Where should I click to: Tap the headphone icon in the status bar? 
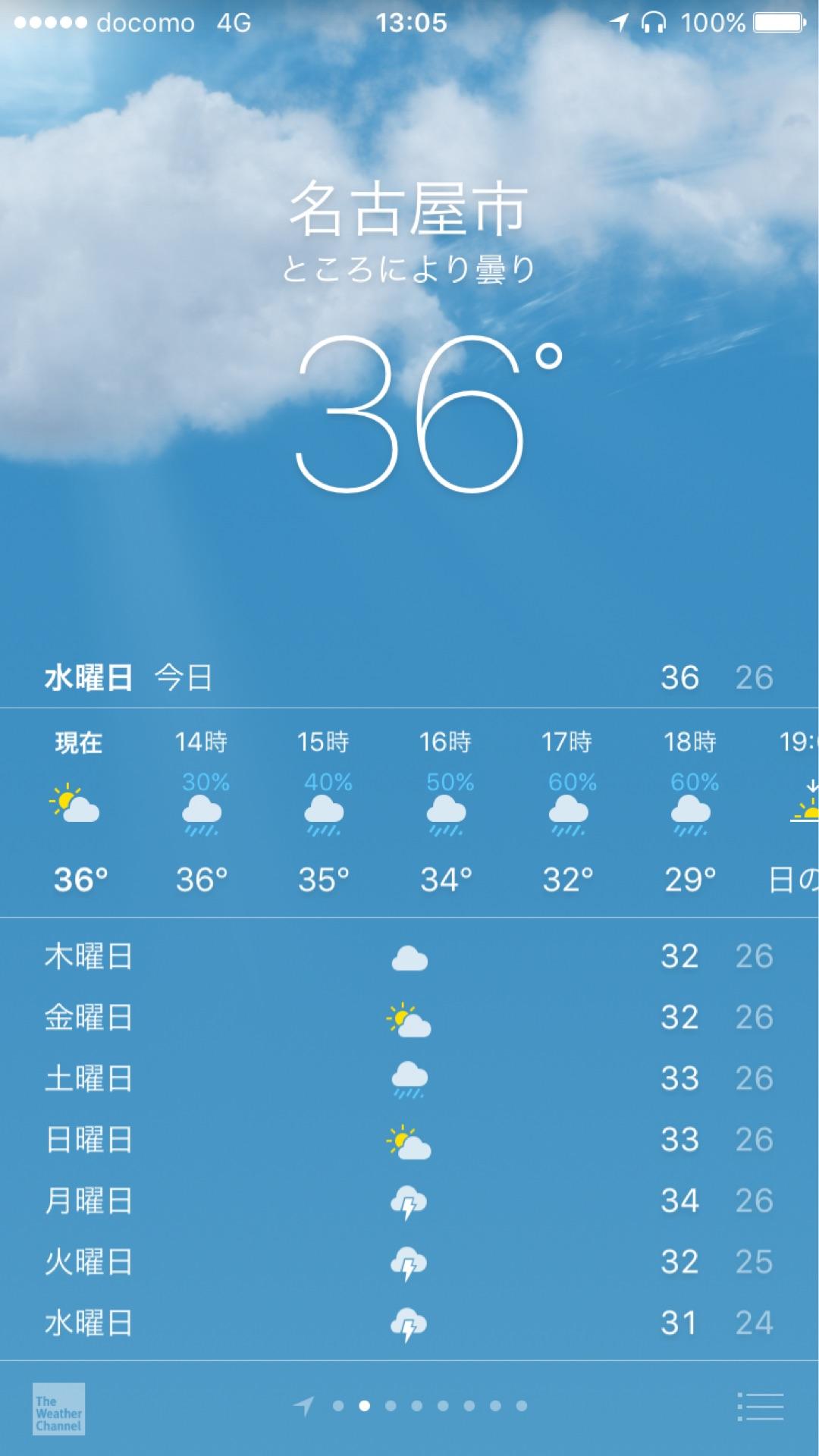click(x=652, y=23)
